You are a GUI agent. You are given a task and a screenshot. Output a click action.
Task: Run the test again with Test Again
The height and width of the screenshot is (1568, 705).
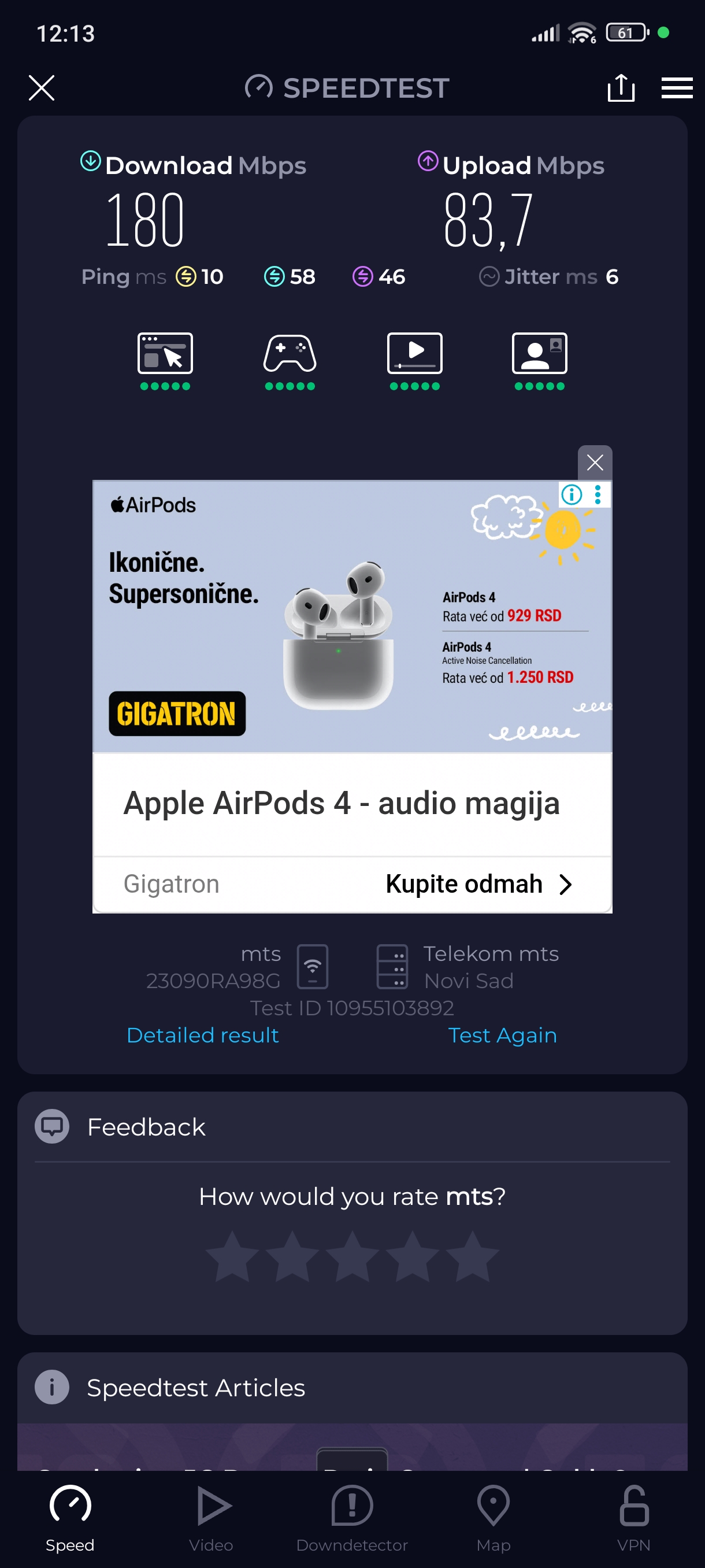click(502, 1035)
